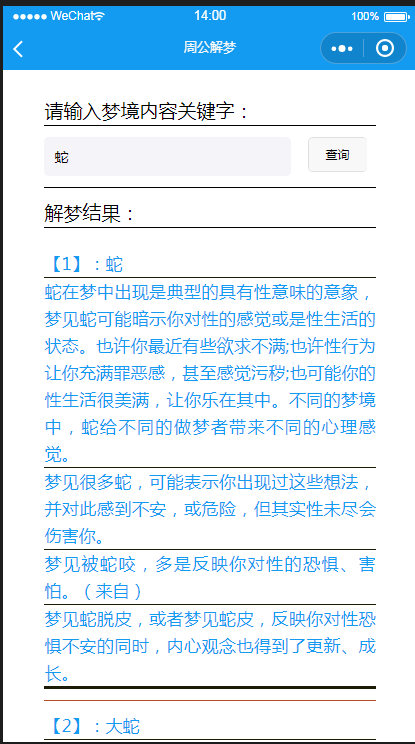
Task: Go back using the top-left arrow
Action: (x=18, y=48)
